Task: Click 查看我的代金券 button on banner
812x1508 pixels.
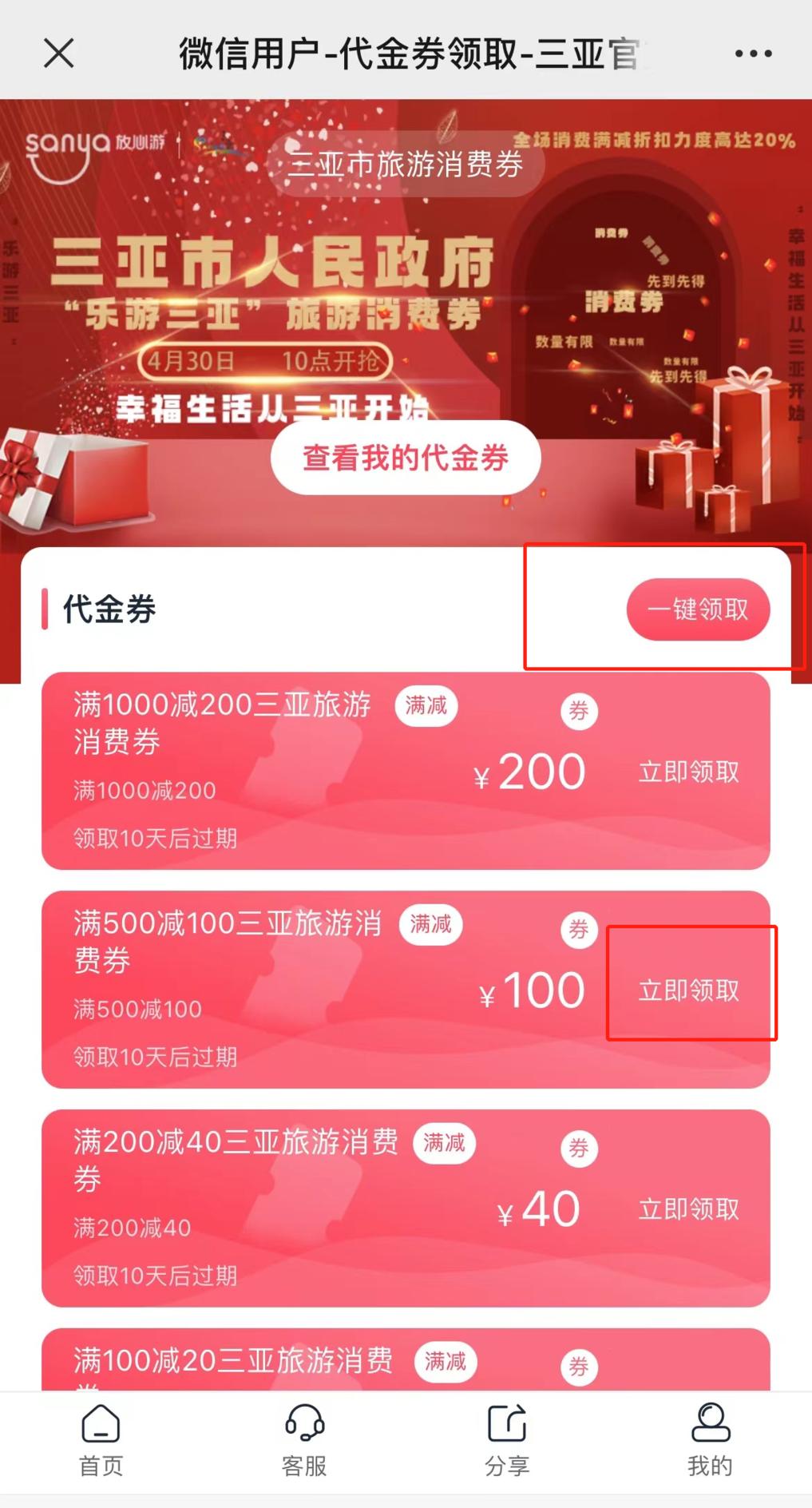Action: point(406,458)
